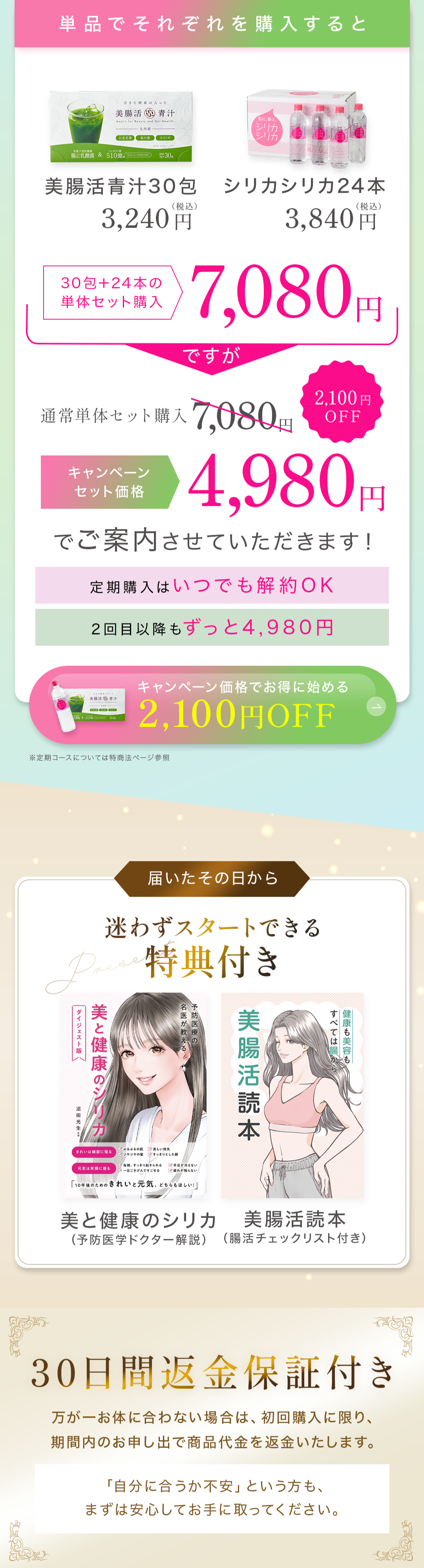This screenshot has height=1568, width=424.
Task: Tap the 2,100円OFF campaign price button
Action: [213, 705]
